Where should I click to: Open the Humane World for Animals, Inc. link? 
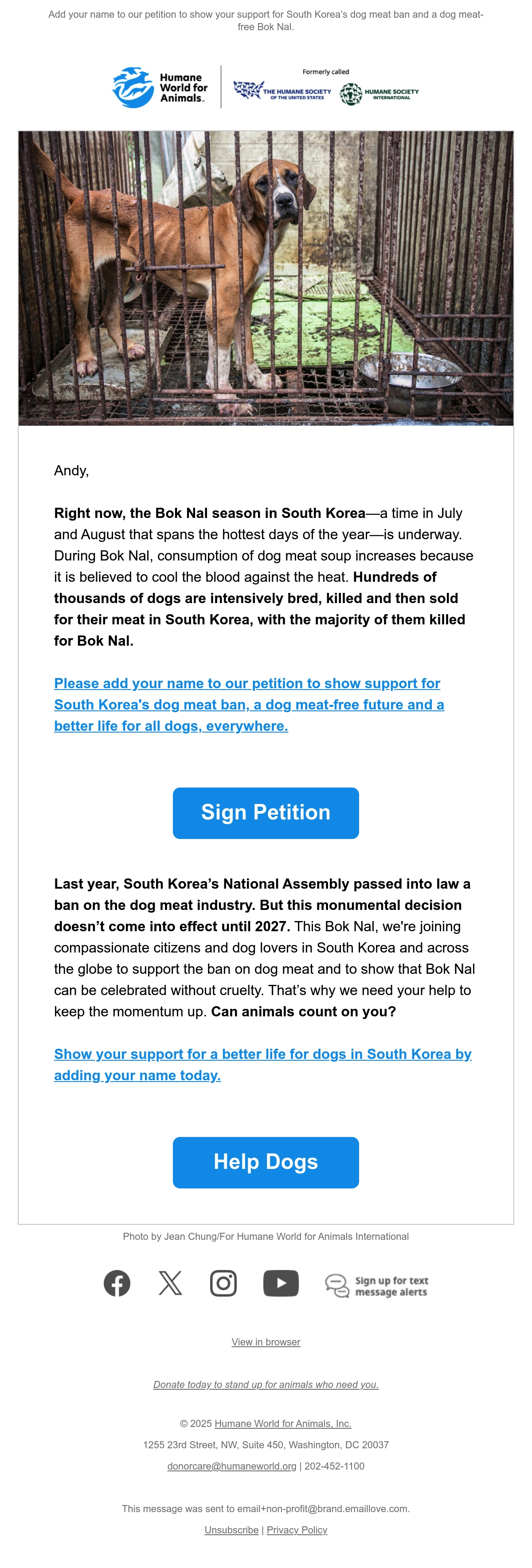(283, 1423)
